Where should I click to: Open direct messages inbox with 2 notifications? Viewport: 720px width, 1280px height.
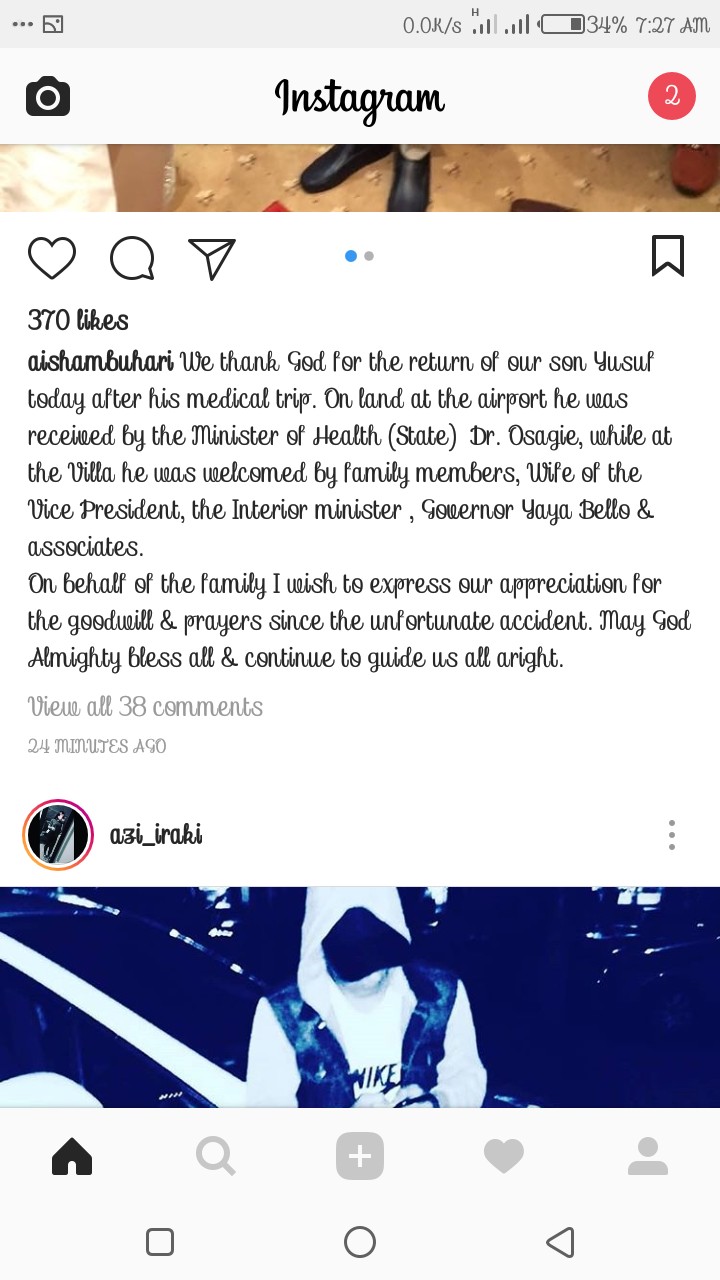[x=672, y=96]
